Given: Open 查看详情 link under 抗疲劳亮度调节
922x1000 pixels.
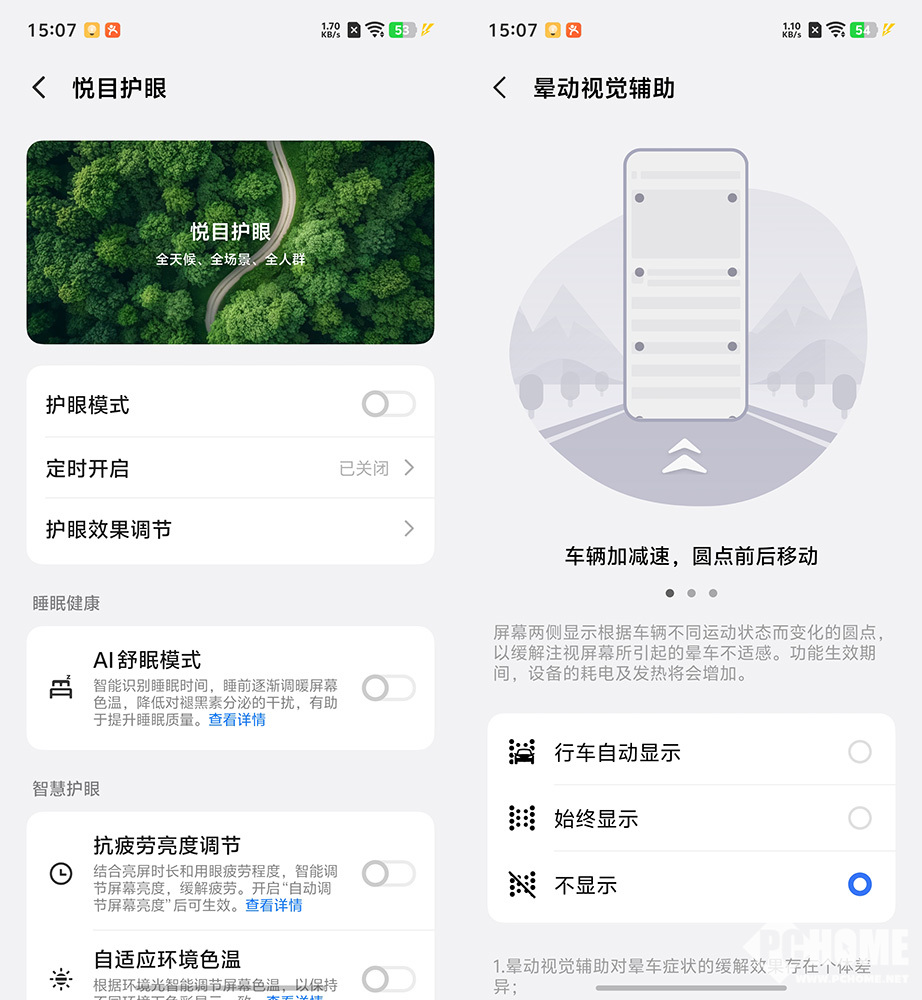Looking at the screenshot, I should tap(274, 905).
